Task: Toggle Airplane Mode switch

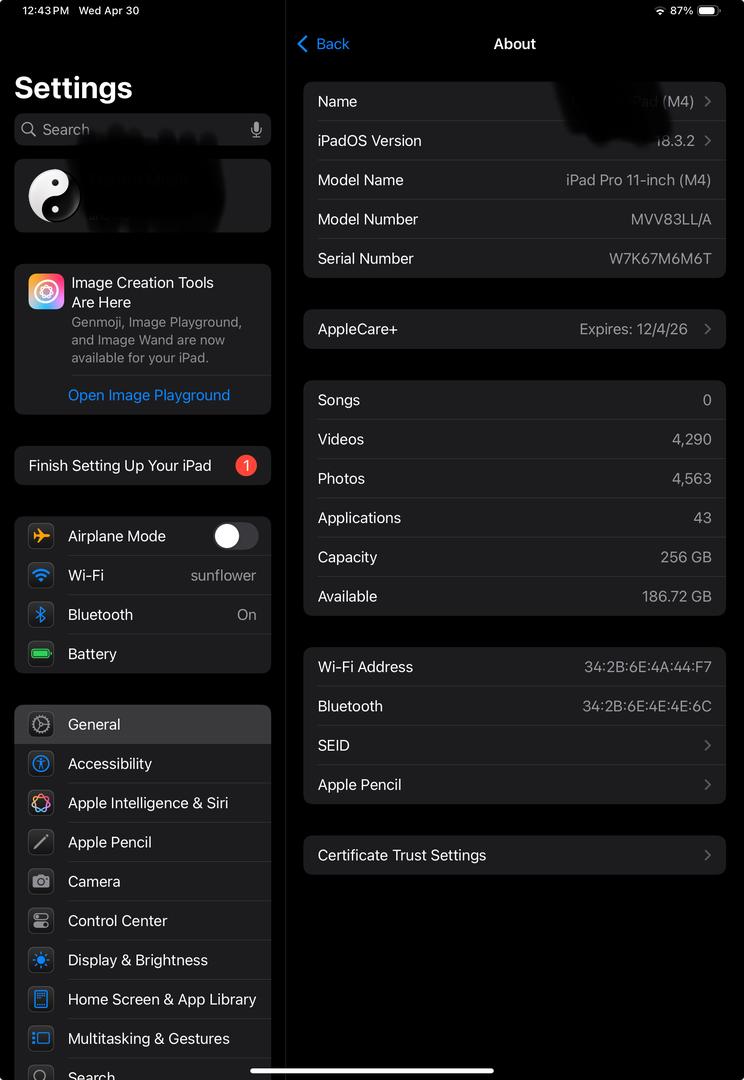Action: pyautogui.click(x=235, y=536)
